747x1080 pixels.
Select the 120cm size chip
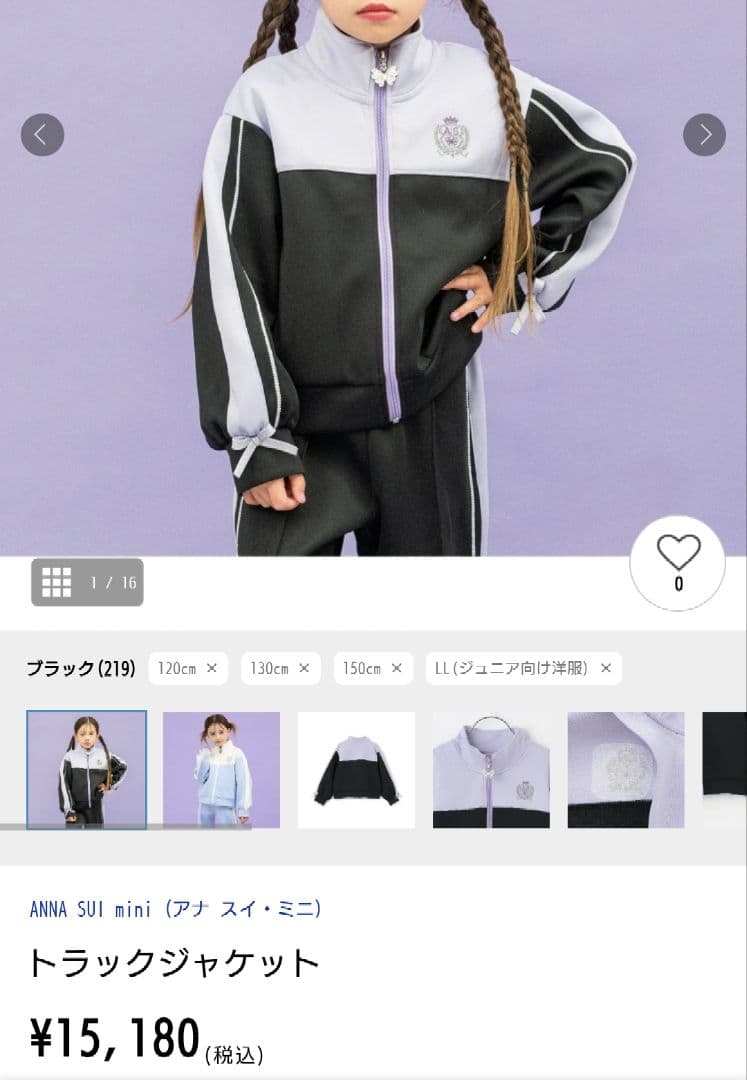pyautogui.click(x=188, y=668)
